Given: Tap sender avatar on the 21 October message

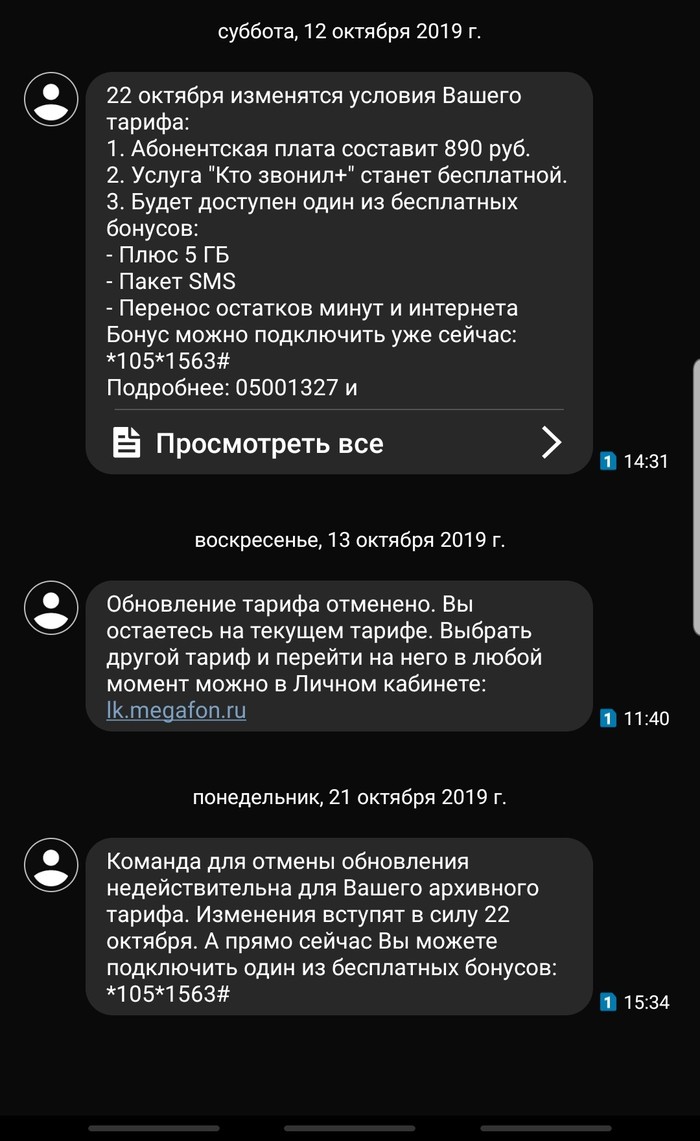Looking at the screenshot, I should [51, 864].
